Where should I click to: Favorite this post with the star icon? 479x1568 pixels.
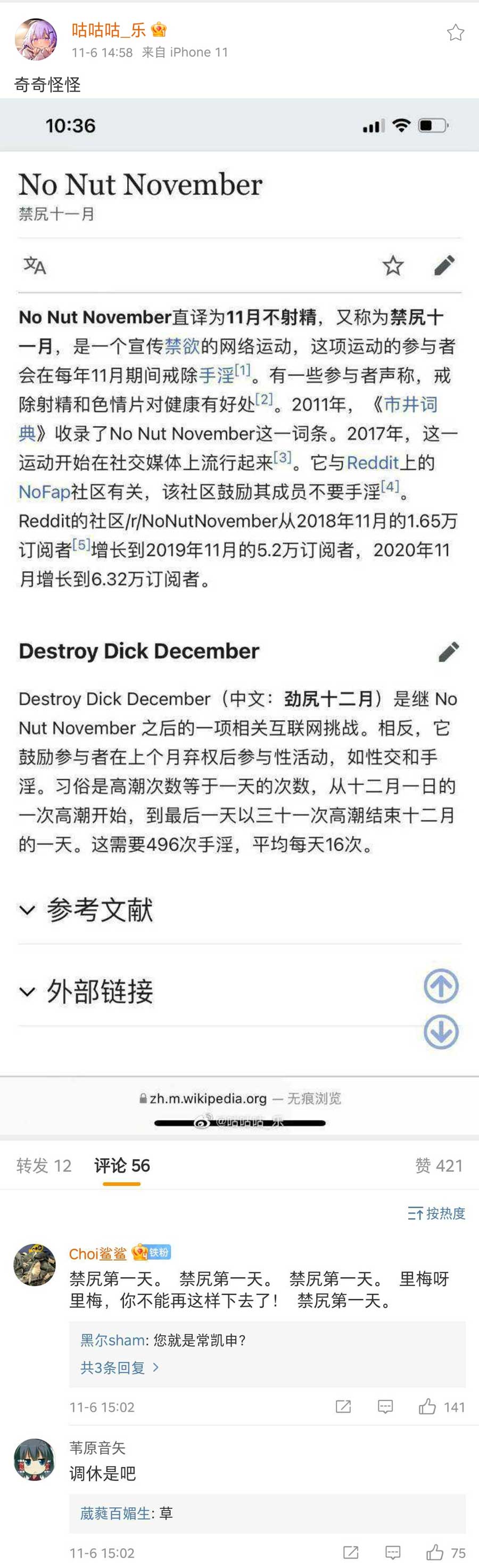coord(455,33)
